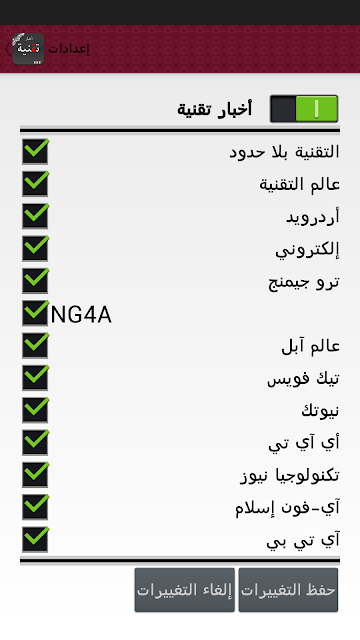Toggle the أخبار تقنية switch off
The image size is (360, 640).
click(304, 109)
